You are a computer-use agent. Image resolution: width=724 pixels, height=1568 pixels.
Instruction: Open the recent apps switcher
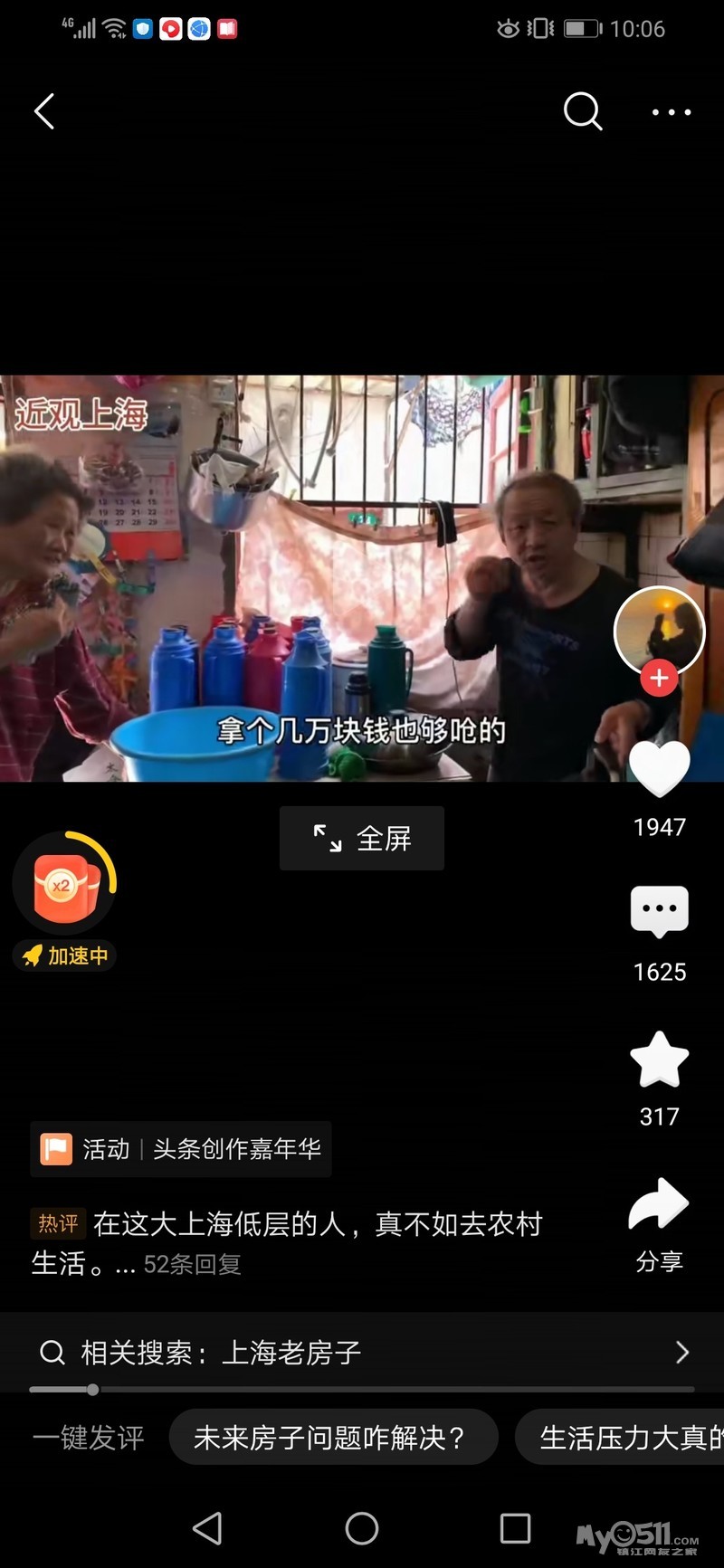(515, 1528)
